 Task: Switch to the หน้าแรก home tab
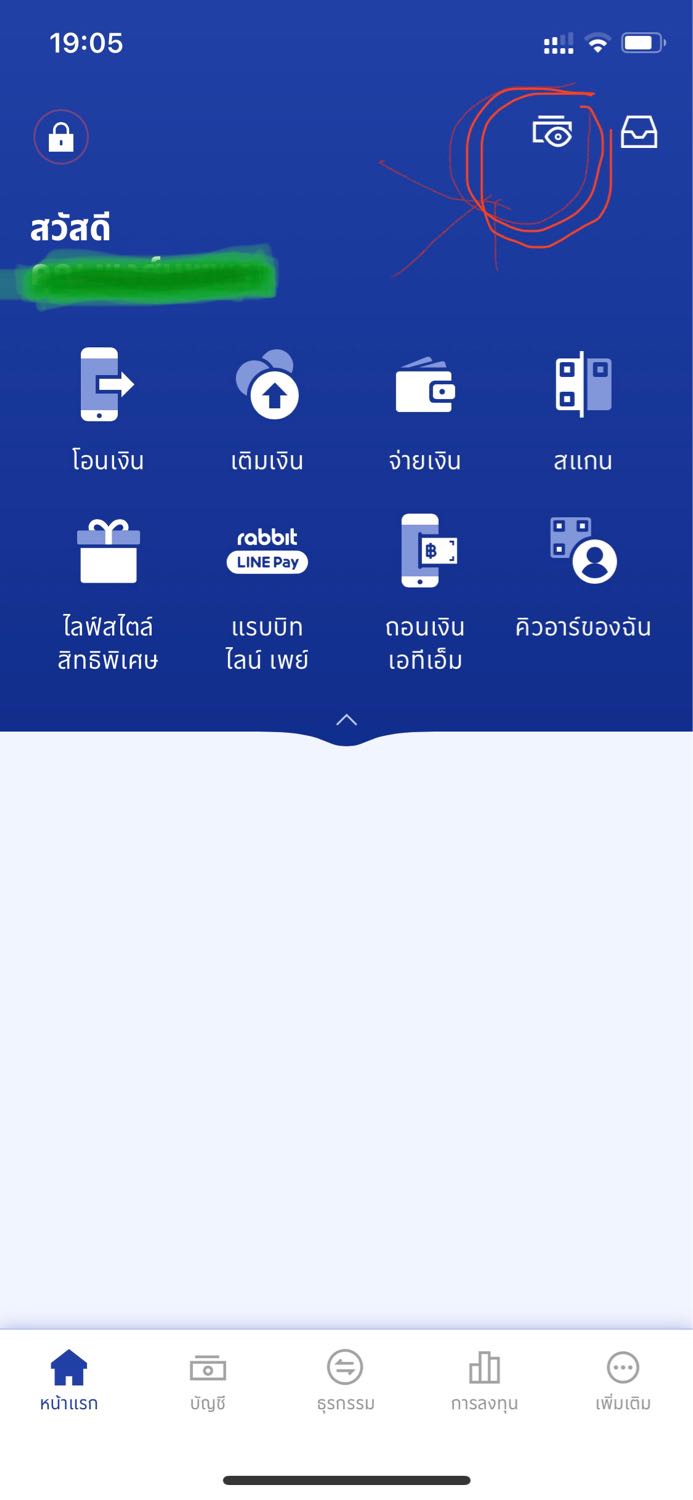69,1381
